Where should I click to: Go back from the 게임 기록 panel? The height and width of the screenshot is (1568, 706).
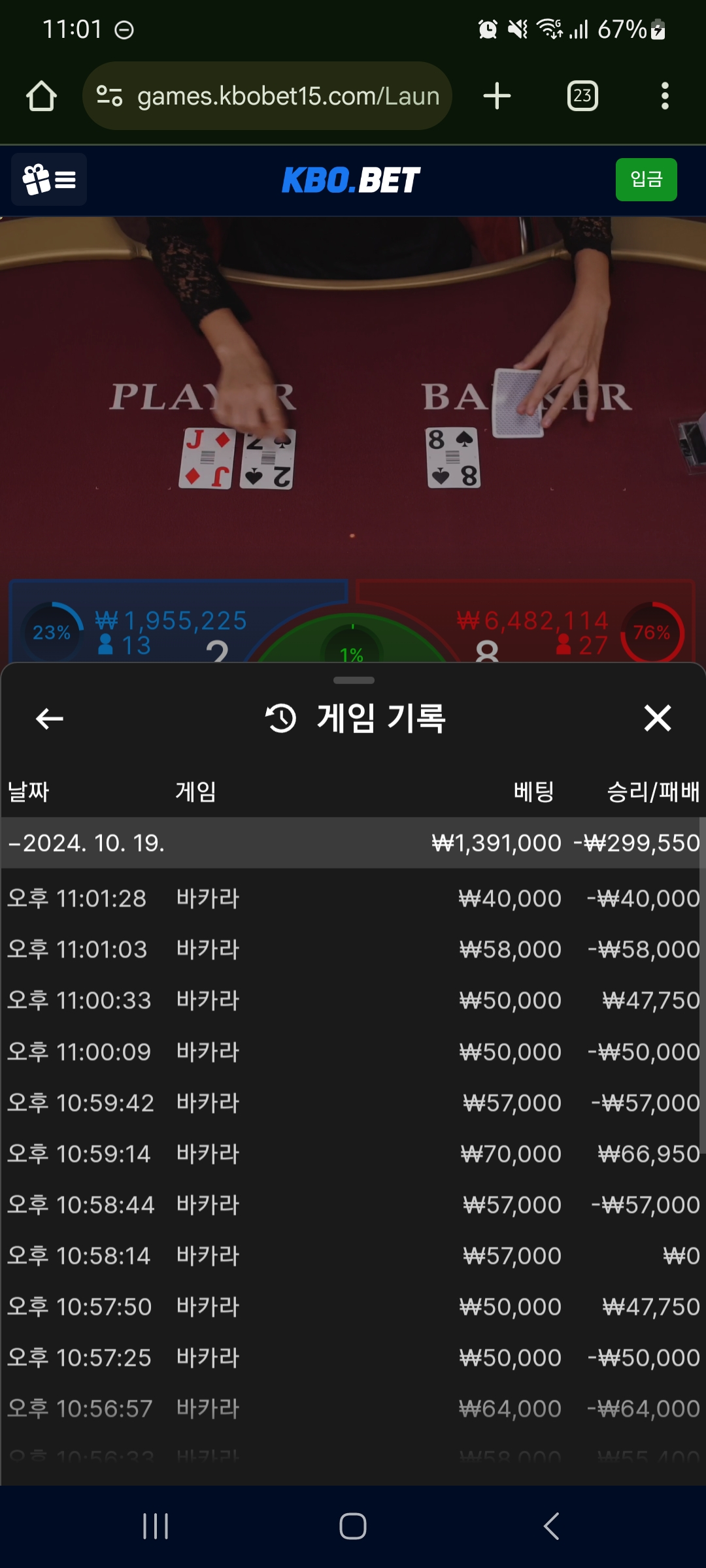click(x=49, y=719)
